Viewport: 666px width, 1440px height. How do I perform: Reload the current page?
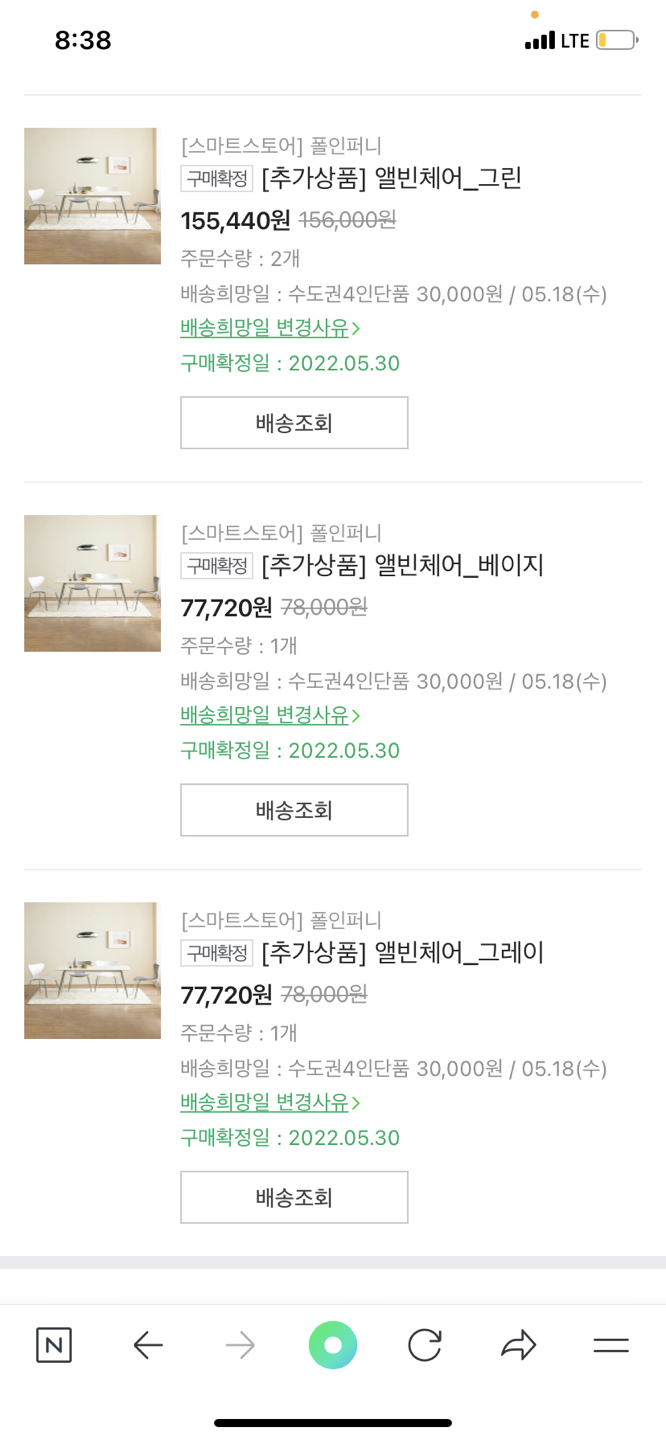click(425, 1345)
